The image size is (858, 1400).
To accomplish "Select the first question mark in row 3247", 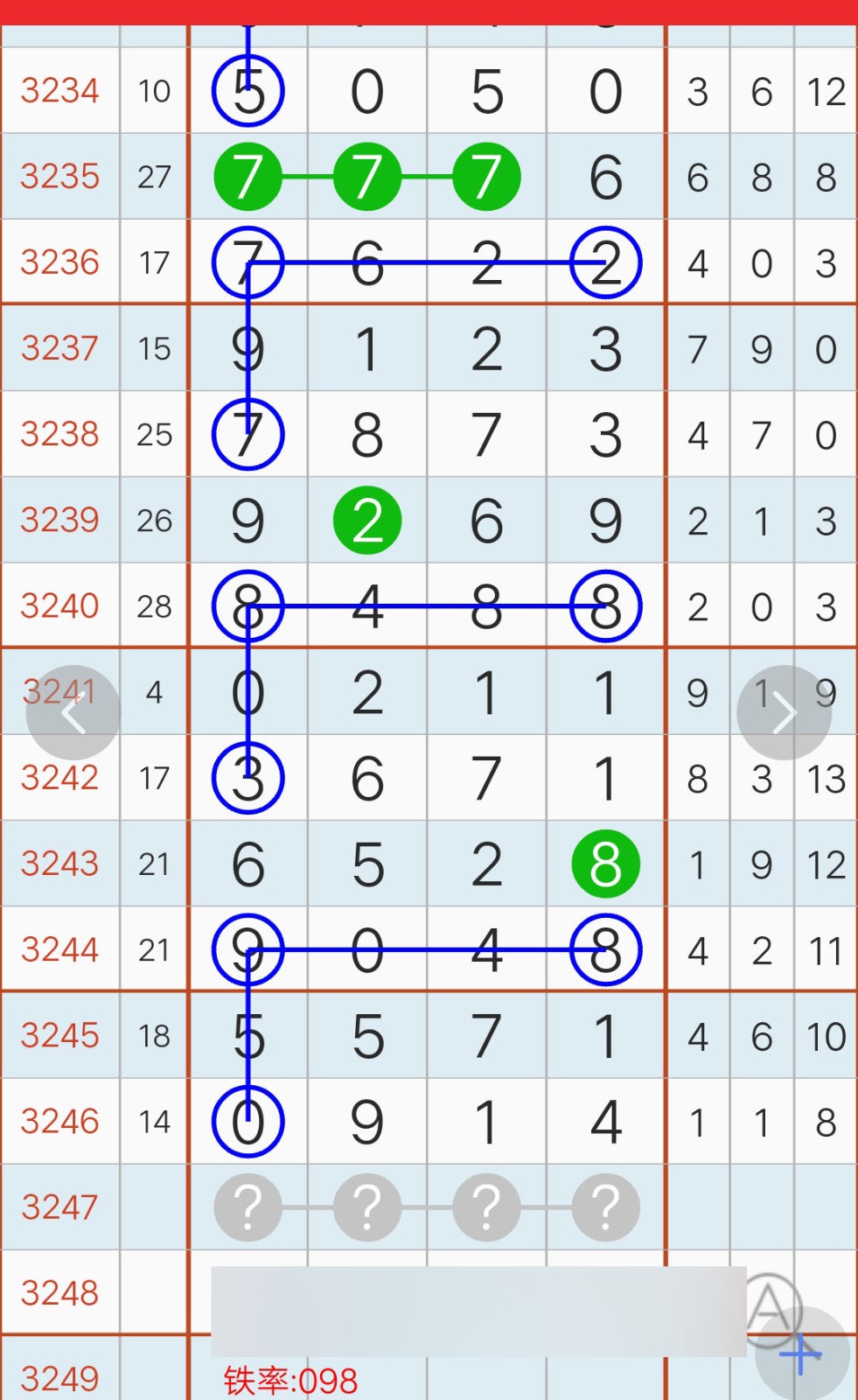I will [x=248, y=1207].
